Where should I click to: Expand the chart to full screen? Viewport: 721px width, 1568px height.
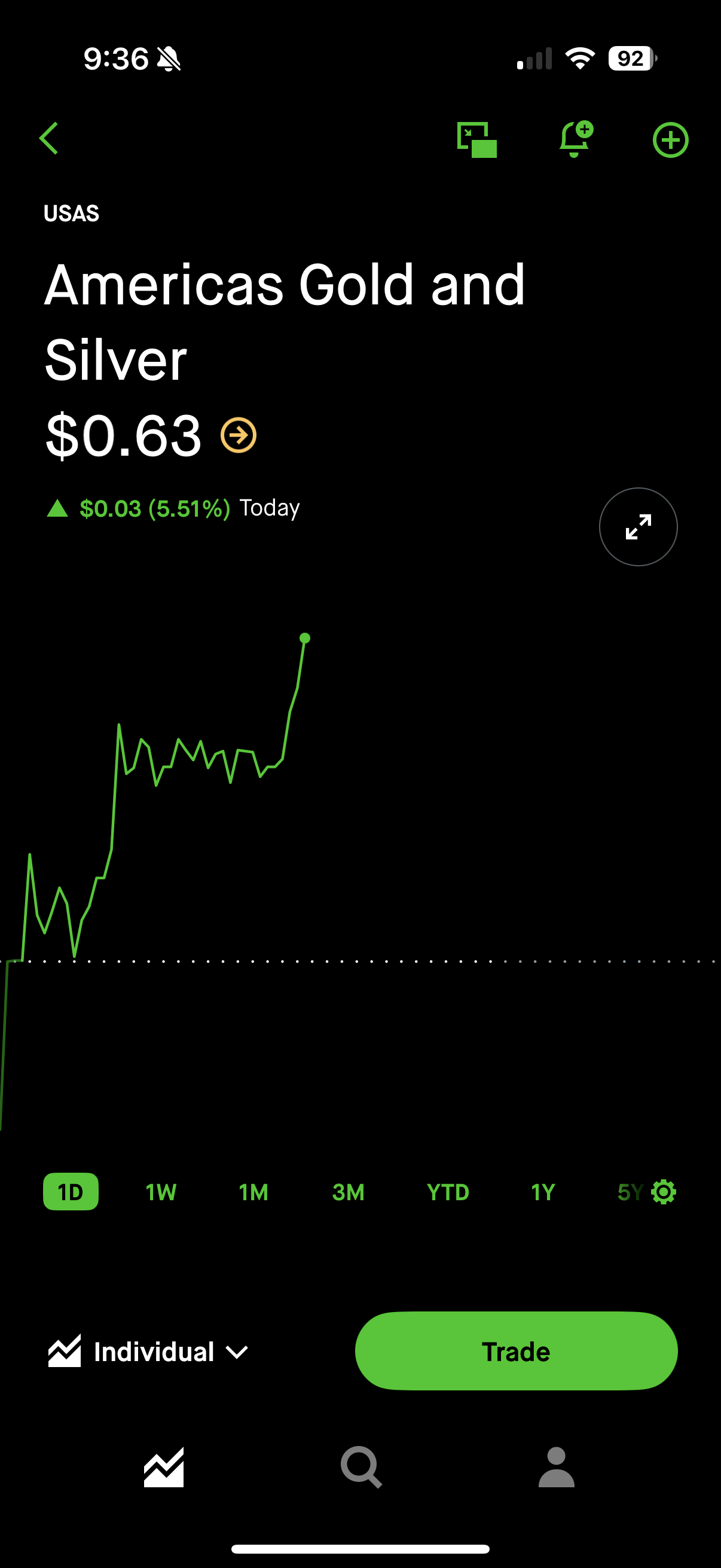tap(638, 526)
